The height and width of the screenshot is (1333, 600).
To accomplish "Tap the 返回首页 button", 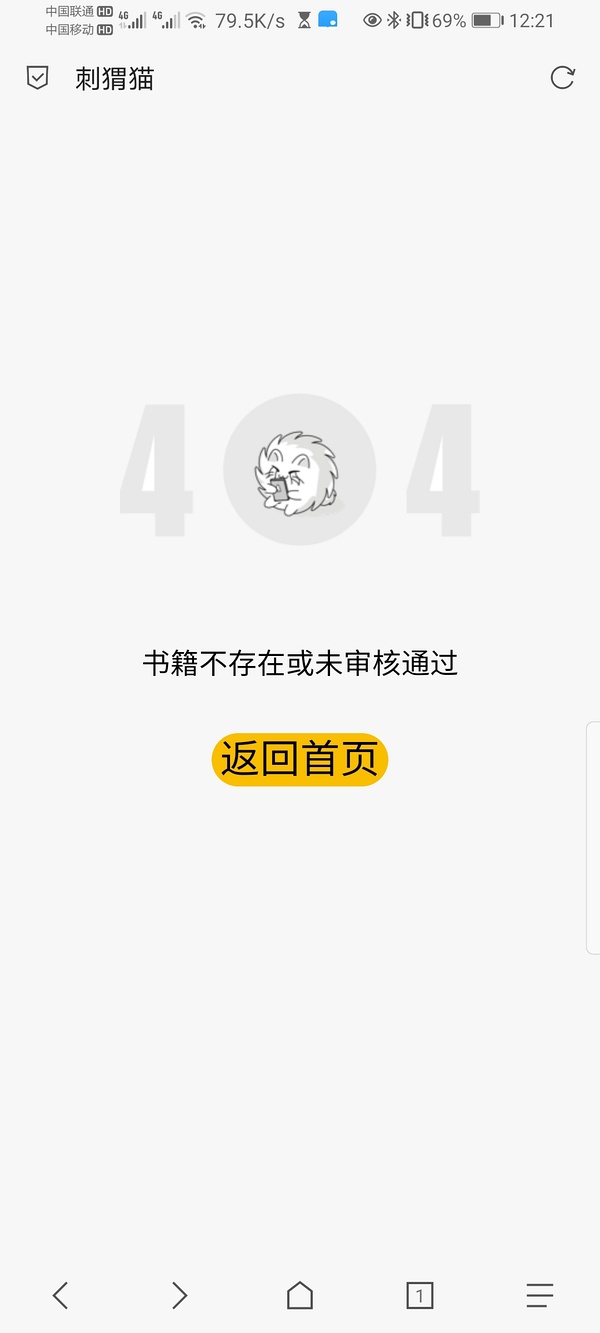I will 299,759.
